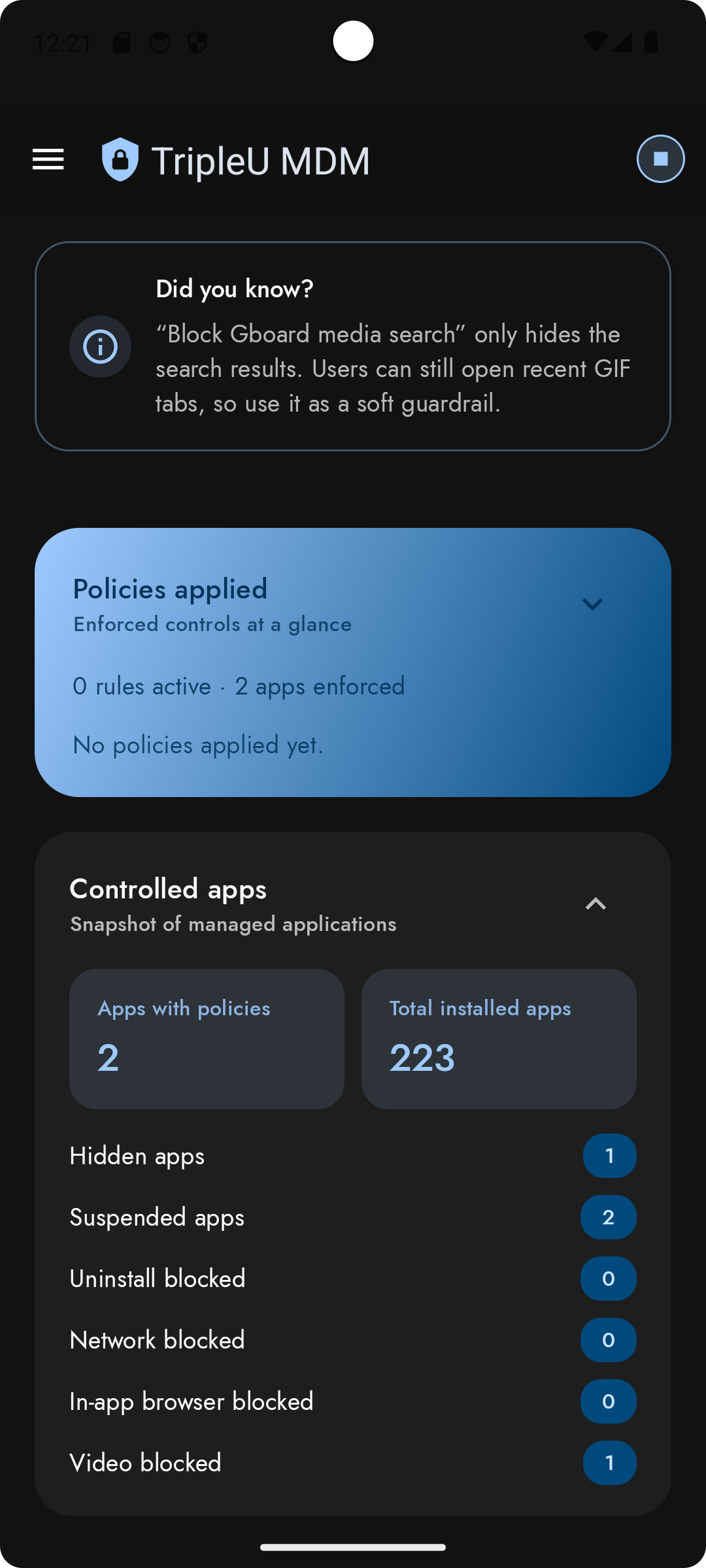The height and width of the screenshot is (1568, 706).
Task: Open the Policies applied chevron dropdown
Action: (592, 604)
